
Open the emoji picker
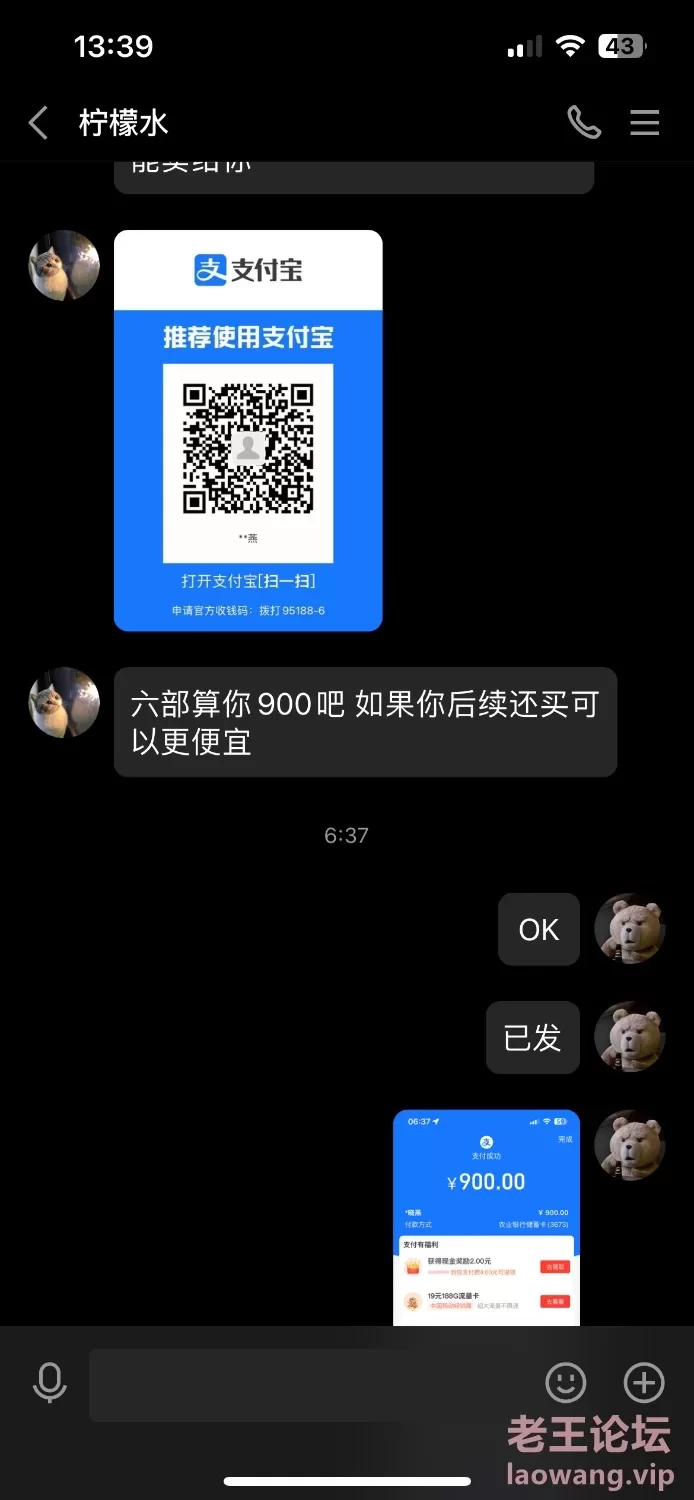[565, 1384]
